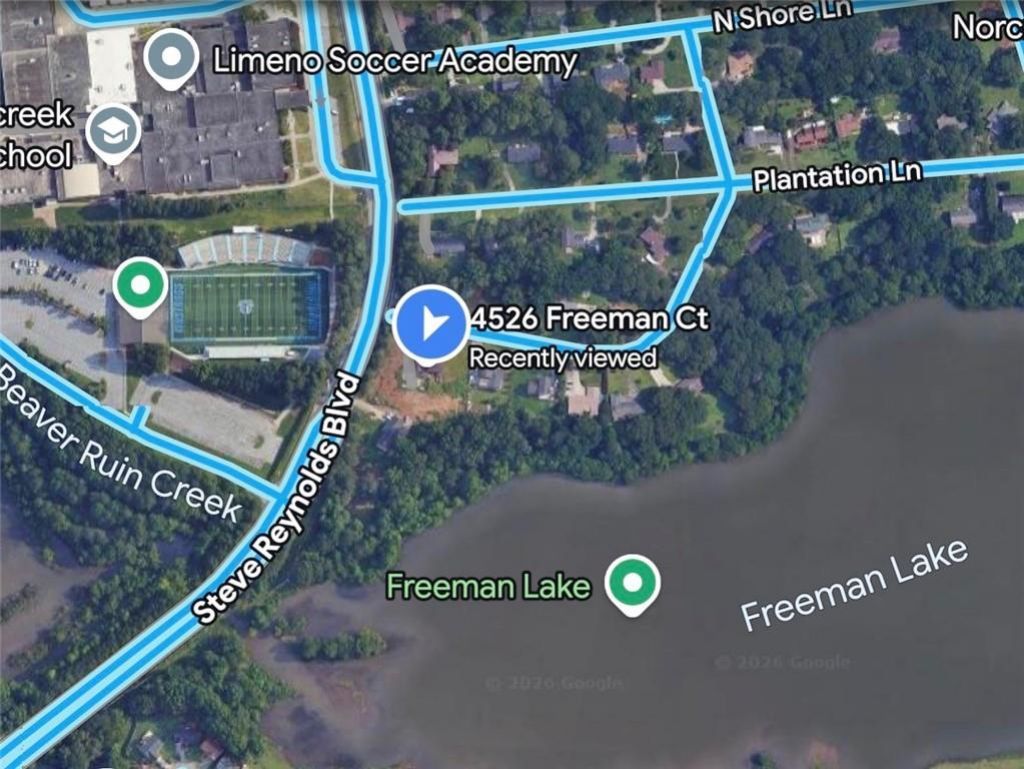Screen dimensions: 1024x769
Task: Select the green pin beside the stadium
Action: (x=140, y=287)
